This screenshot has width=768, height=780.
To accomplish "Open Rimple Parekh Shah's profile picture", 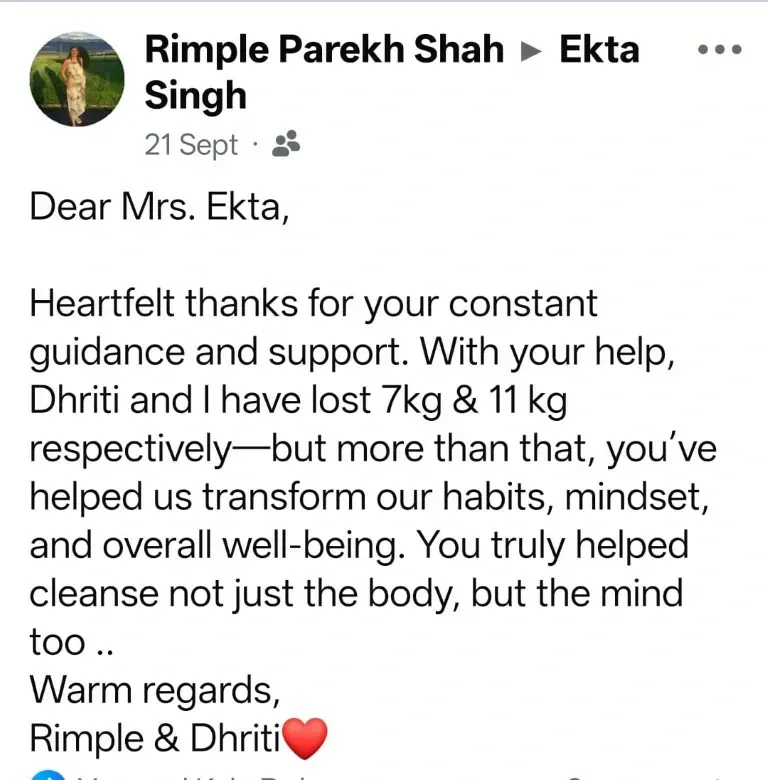I will (x=77, y=78).
